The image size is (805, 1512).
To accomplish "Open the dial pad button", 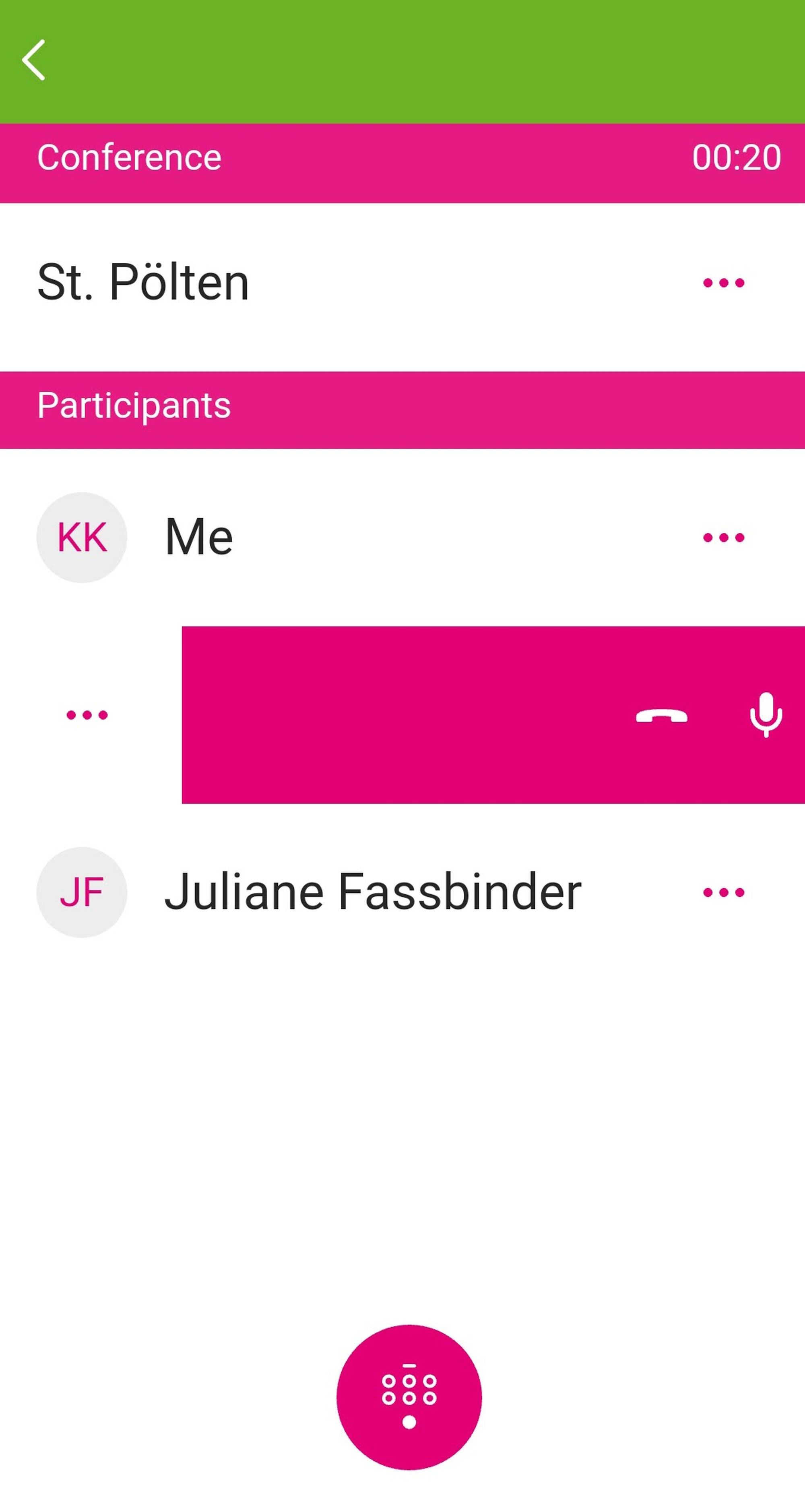I will [x=409, y=1397].
